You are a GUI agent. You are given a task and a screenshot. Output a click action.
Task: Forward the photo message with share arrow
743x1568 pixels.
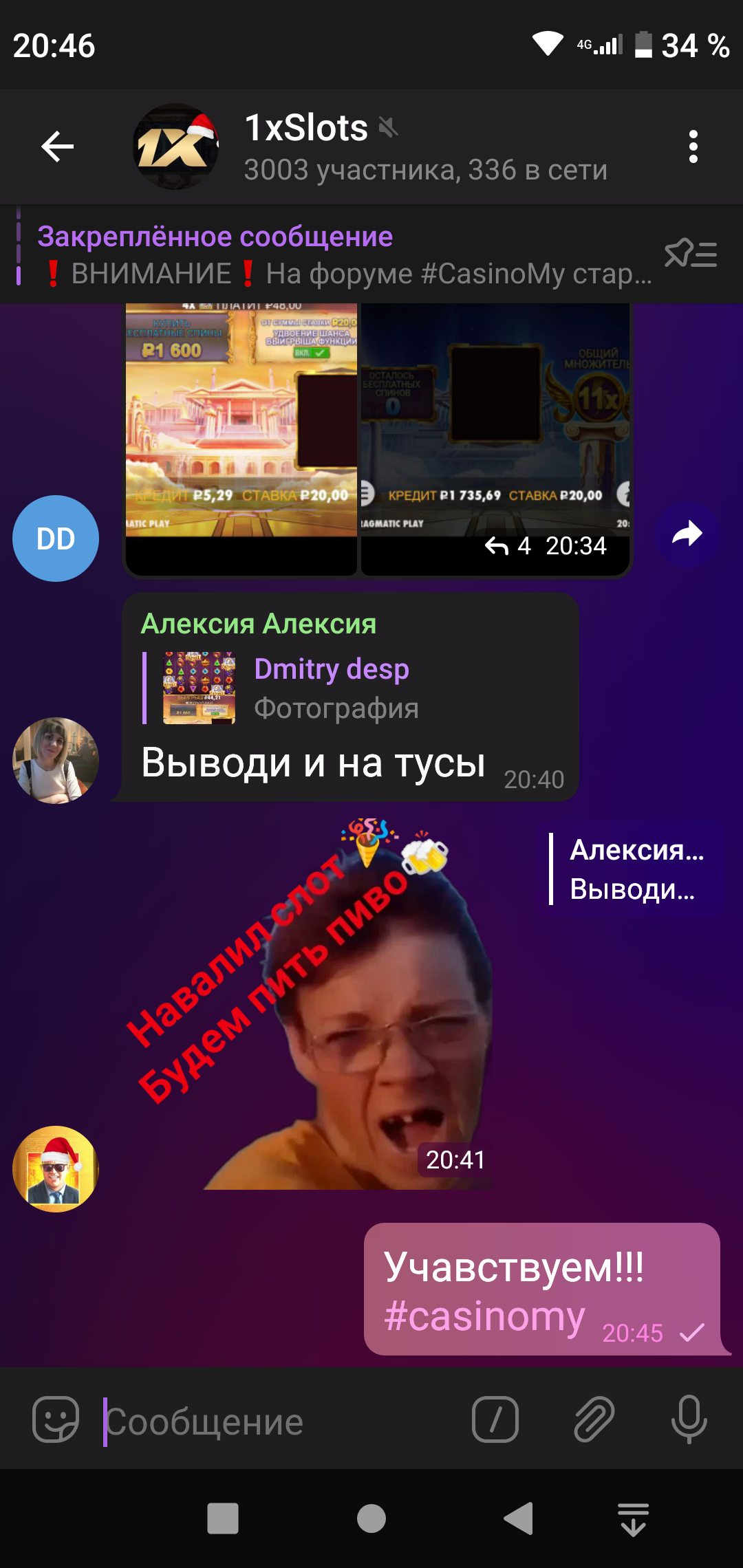click(687, 534)
